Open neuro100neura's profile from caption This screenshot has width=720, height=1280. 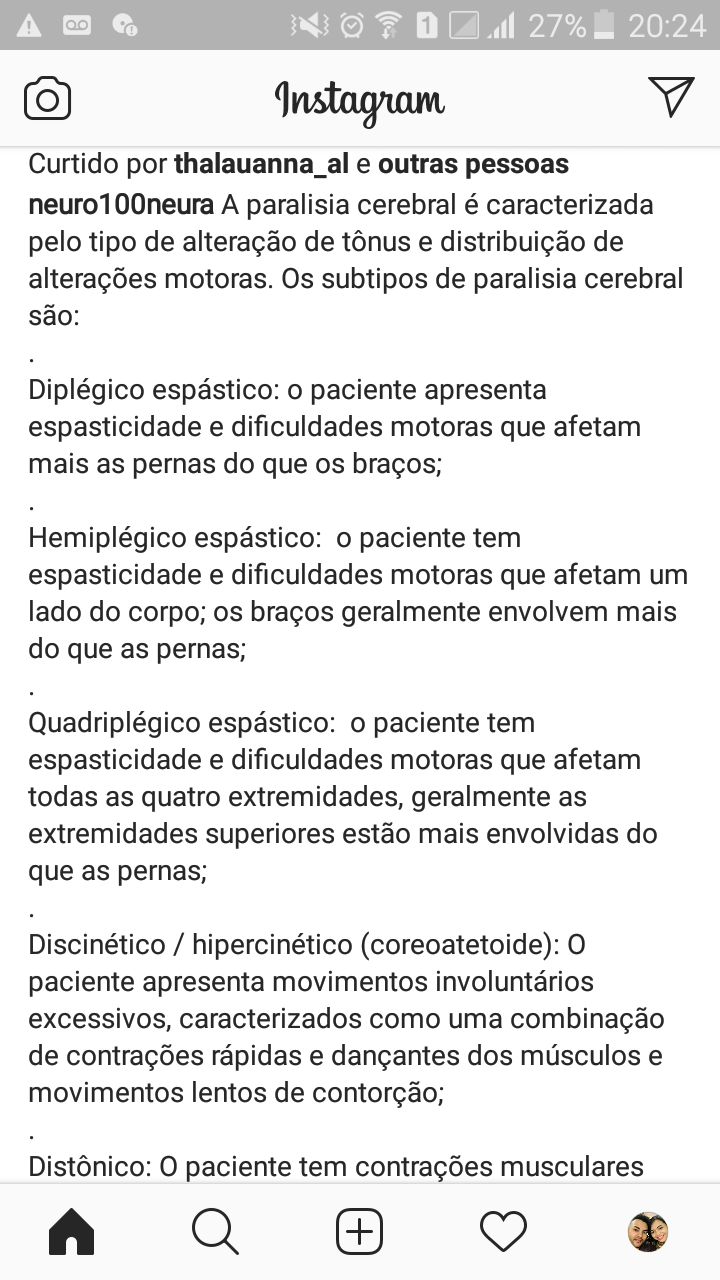coord(121,205)
